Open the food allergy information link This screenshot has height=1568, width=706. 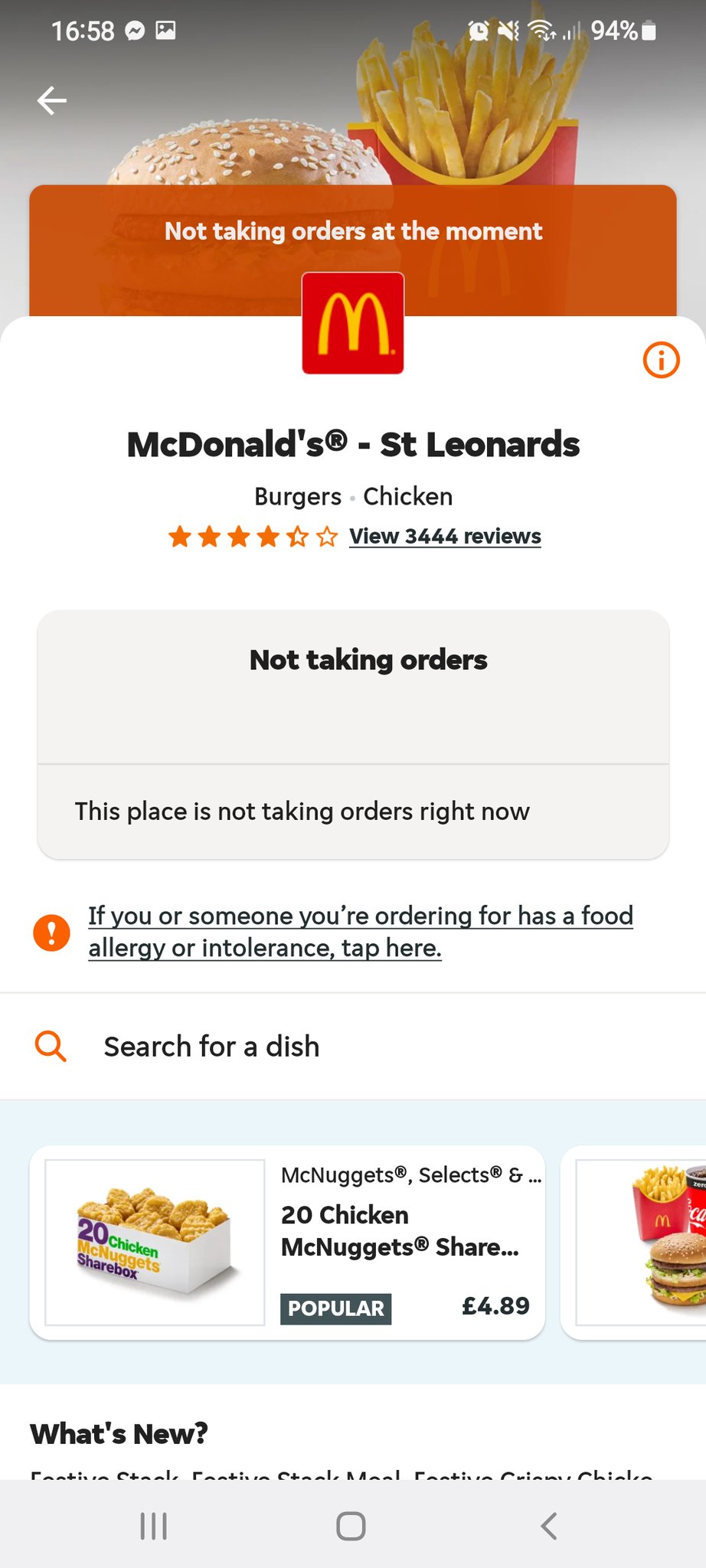click(x=360, y=932)
